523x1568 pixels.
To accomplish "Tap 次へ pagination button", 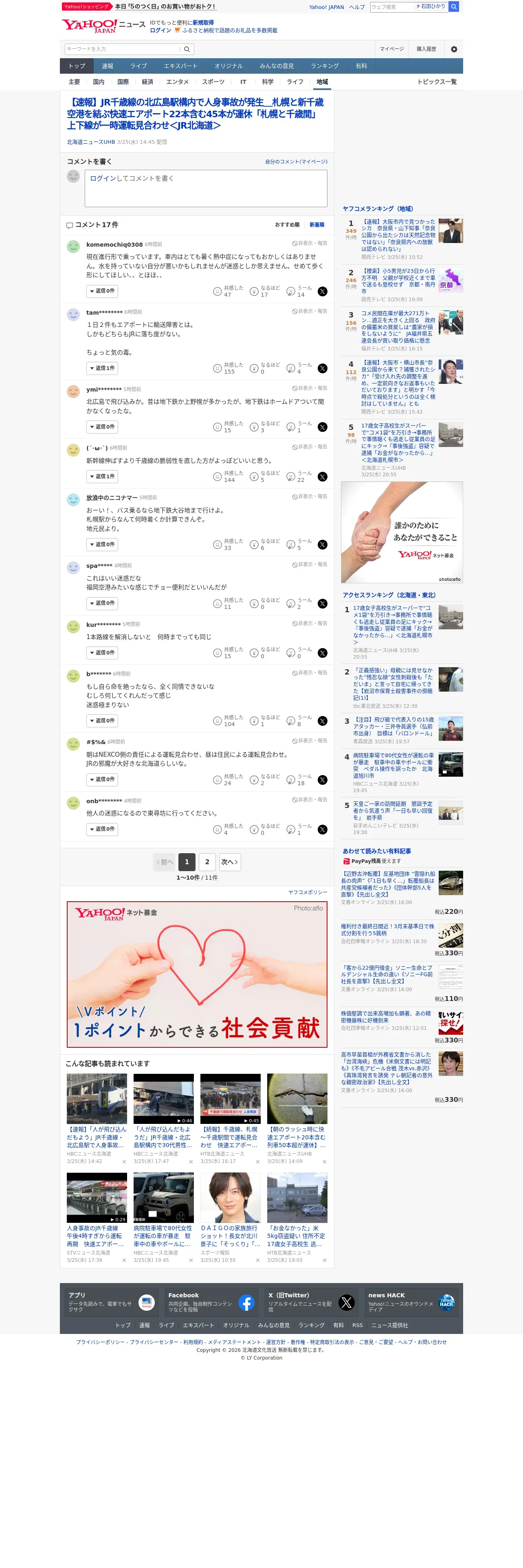I will 230,862.
